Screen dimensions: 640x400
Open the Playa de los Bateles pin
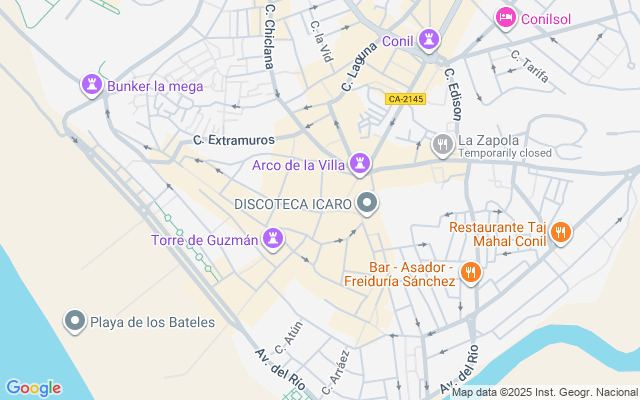[75, 321]
